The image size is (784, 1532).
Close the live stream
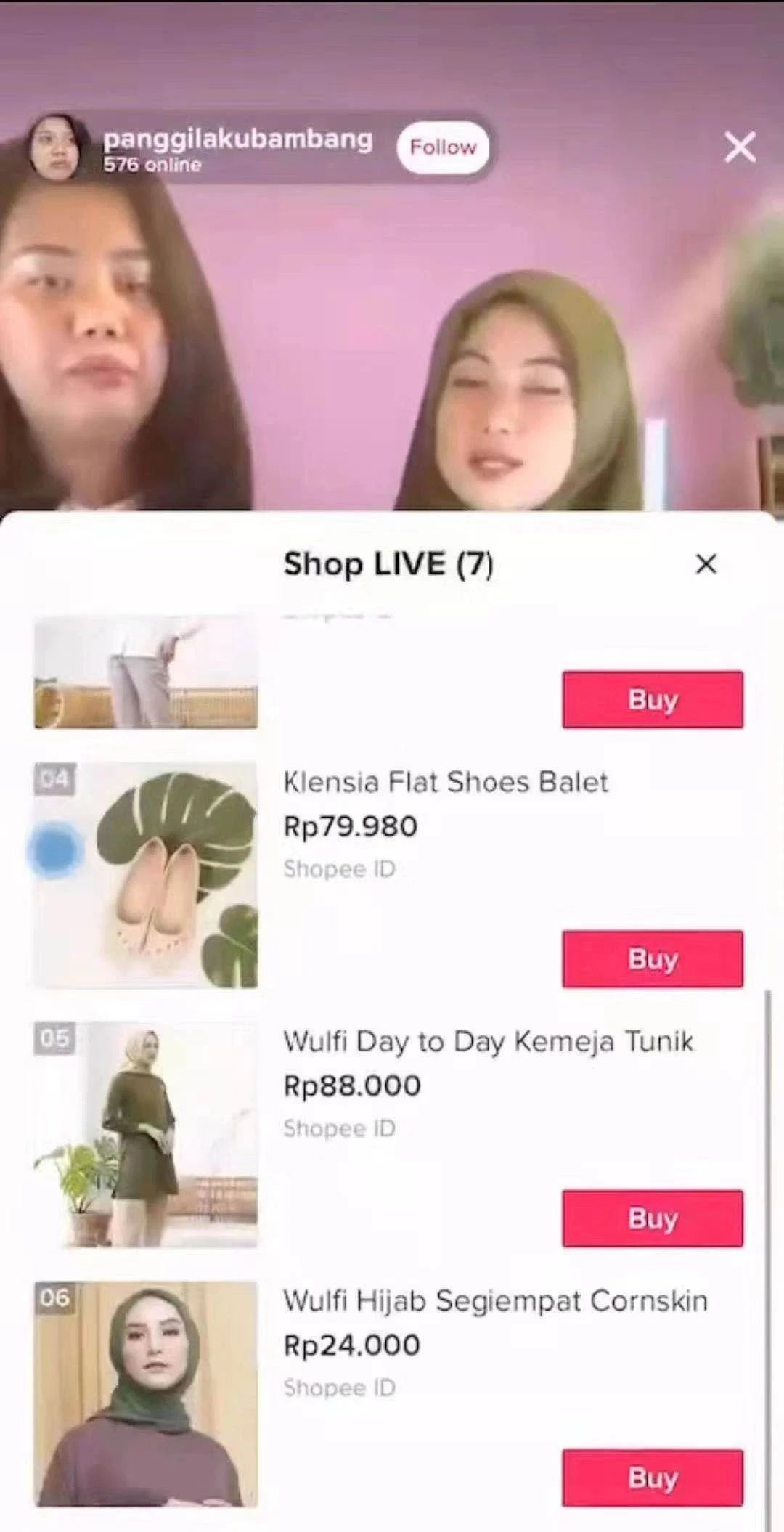coord(740,147)
